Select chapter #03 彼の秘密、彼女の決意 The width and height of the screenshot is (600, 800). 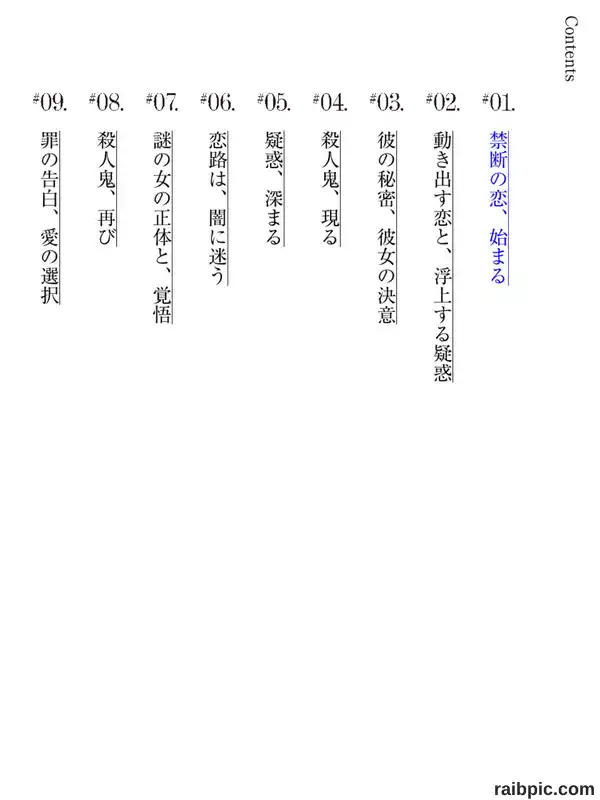tap(386, 227)
